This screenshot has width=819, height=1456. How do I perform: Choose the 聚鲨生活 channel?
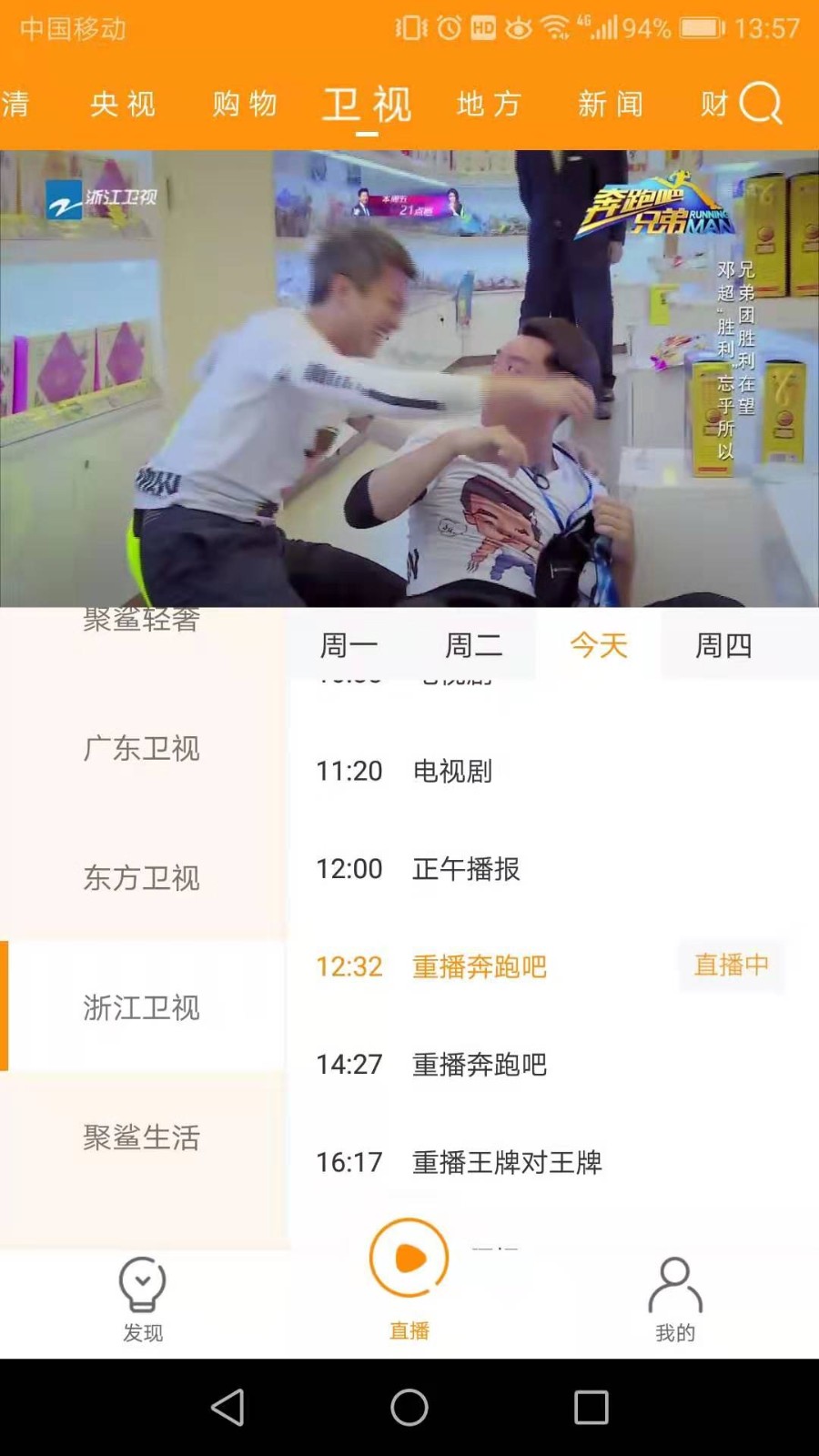click(x=141, y=1137)
